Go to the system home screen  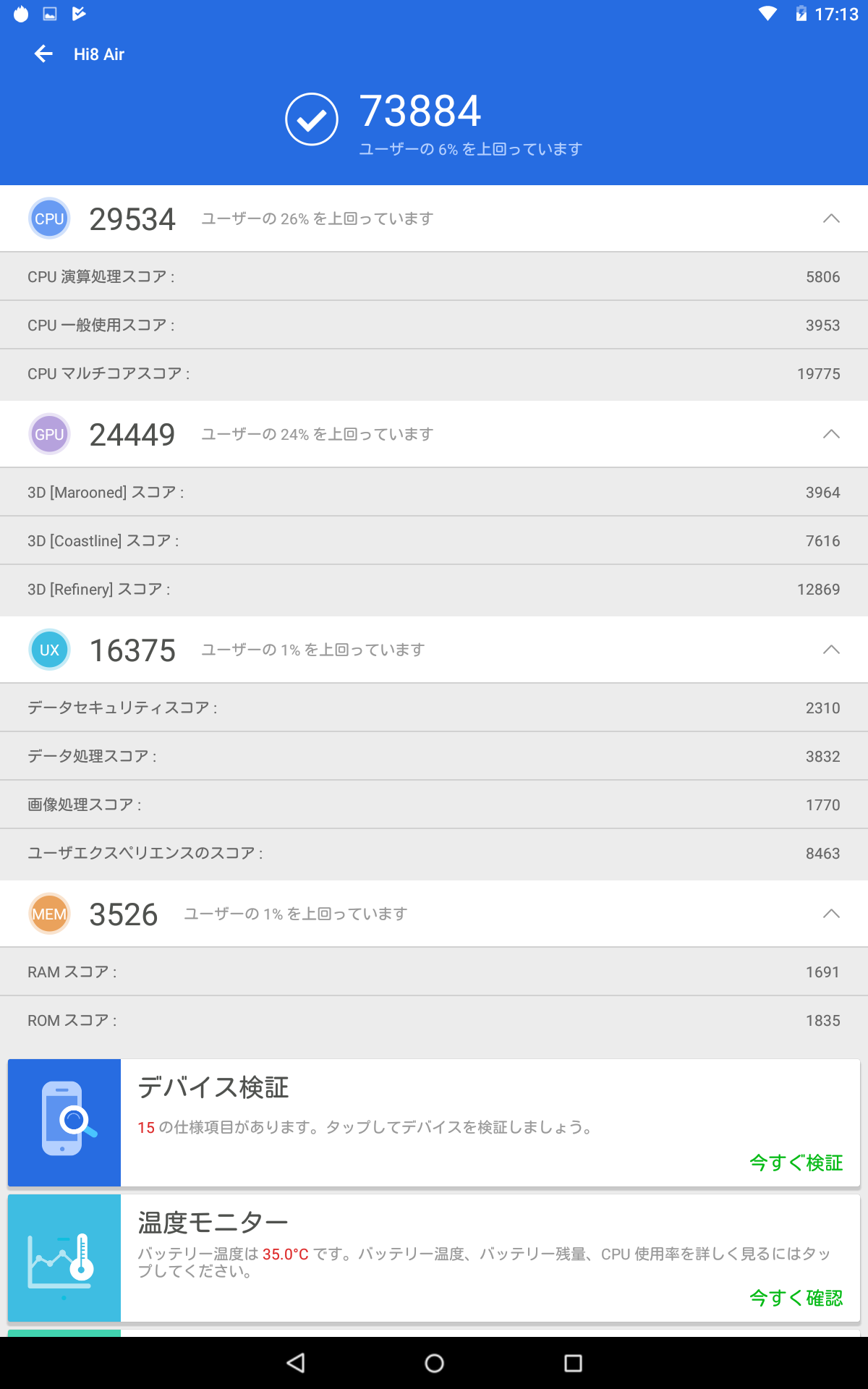pyautogui.click(x=434, y=1364)
